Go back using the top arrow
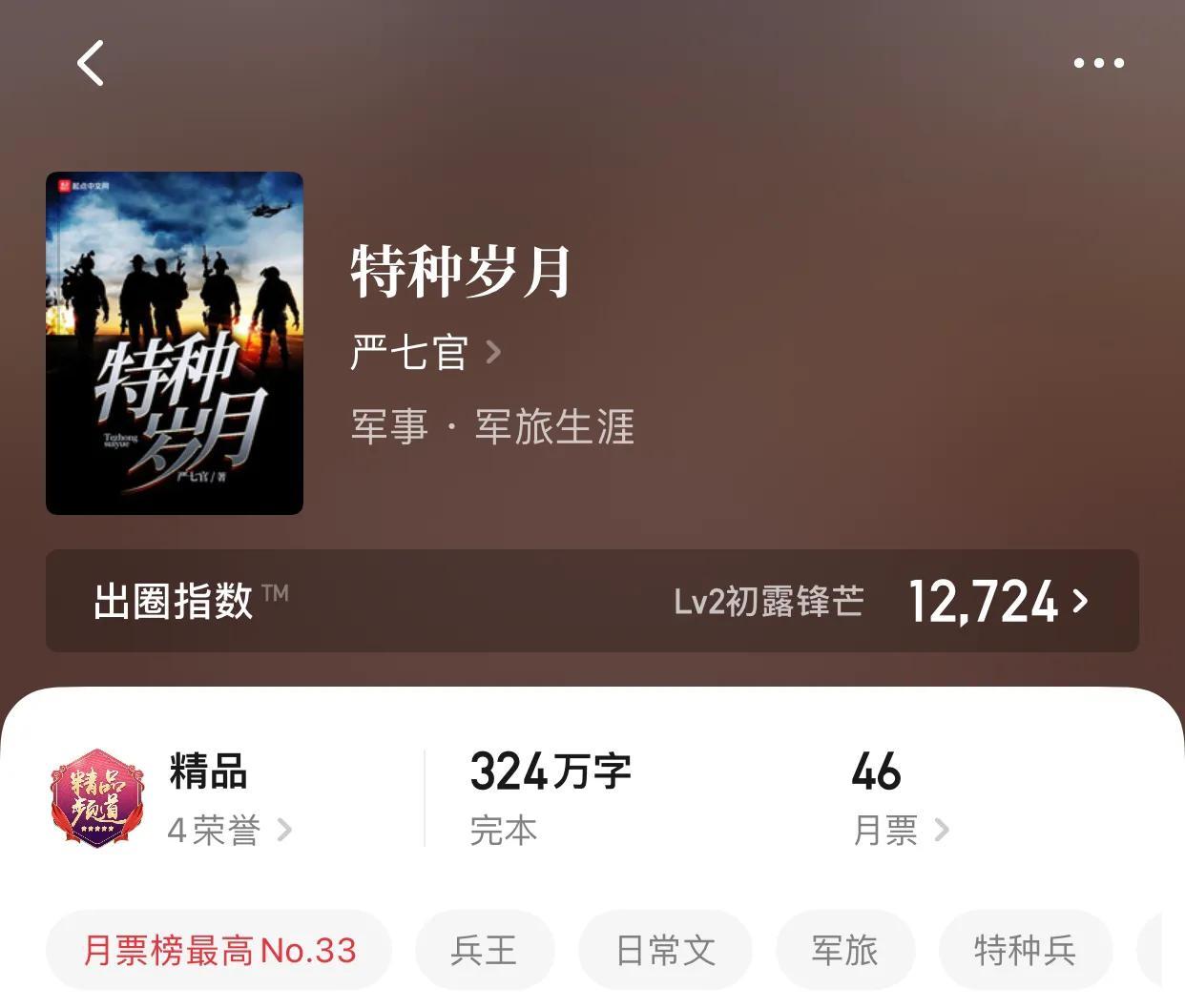 (x=91, y=64)
